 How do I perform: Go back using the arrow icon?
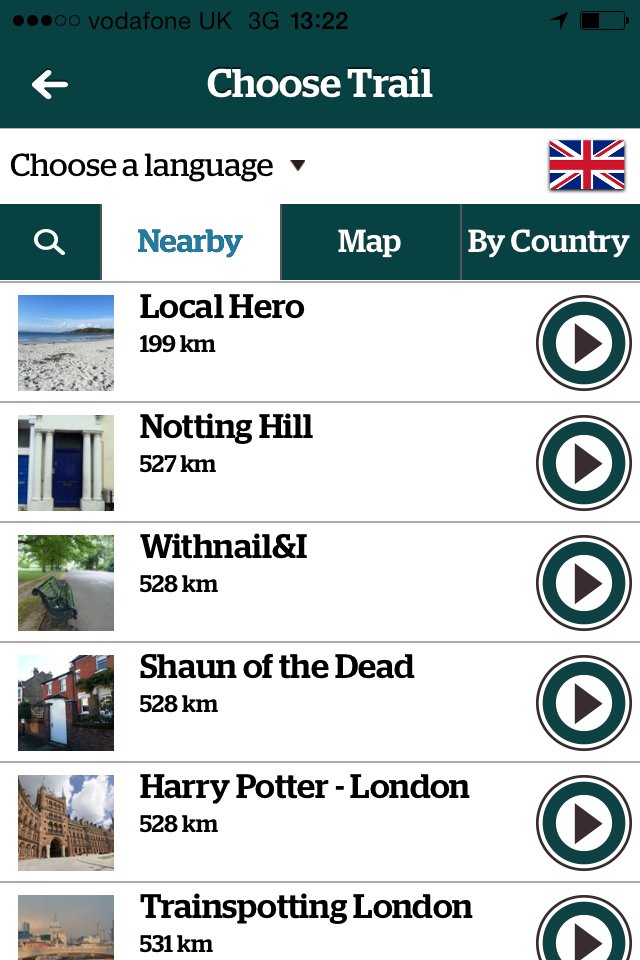pos(50,85)
